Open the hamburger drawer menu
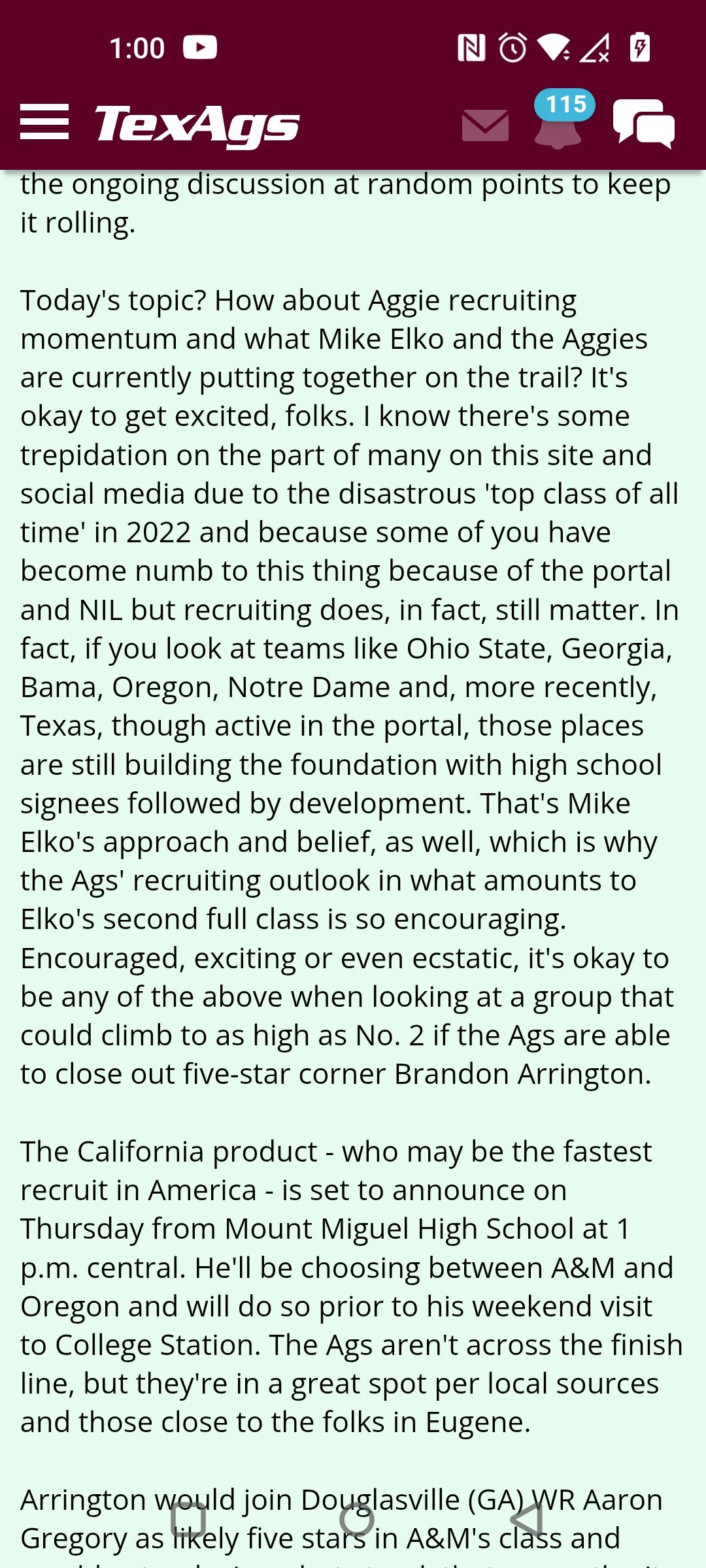The height and width of the screenshot is (1568, 706). [x=44, y=122]
